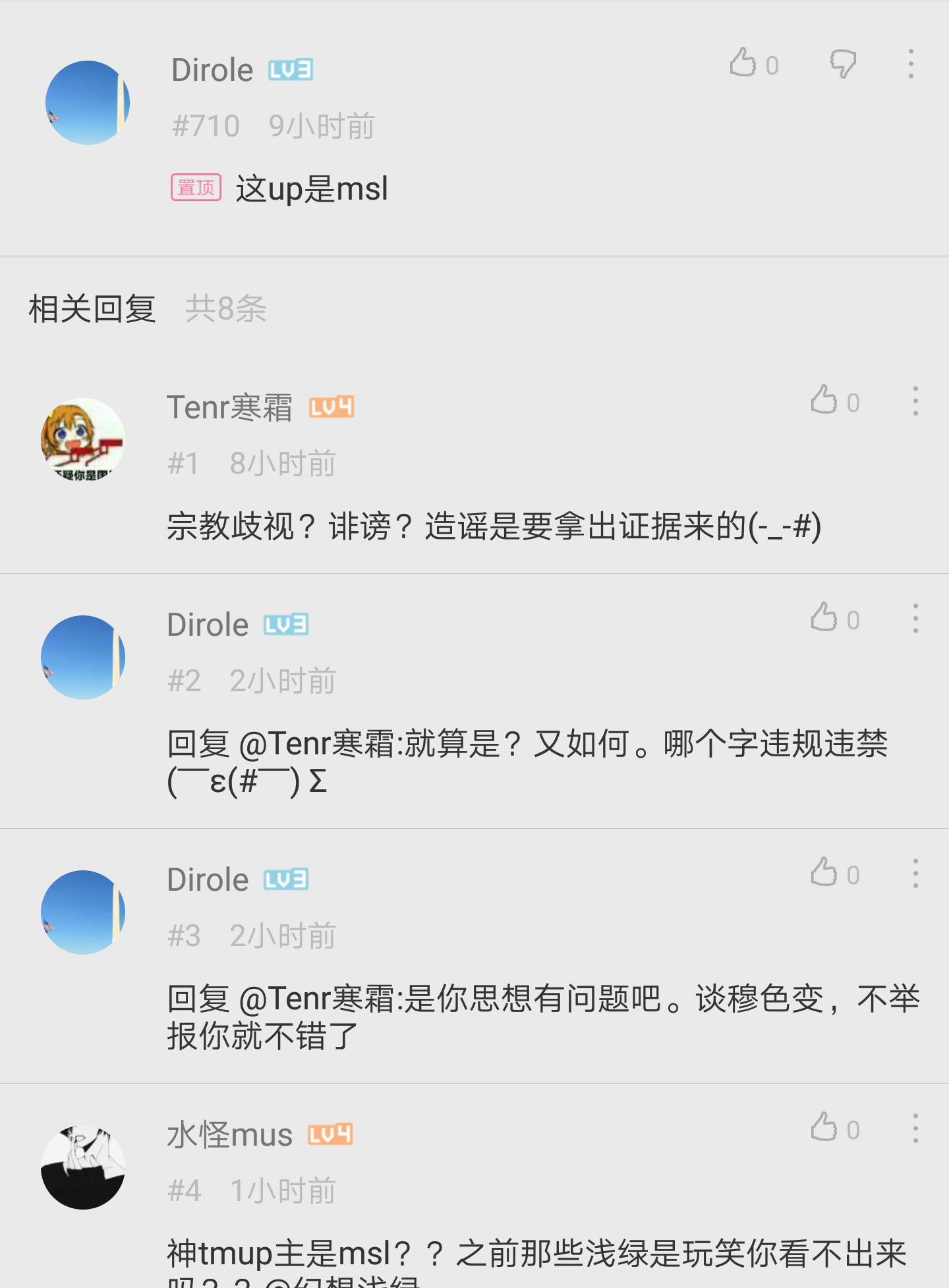Viewport: 949px width, 1288px height.
Task: Like Tenr寒霜's reply #1
Action: click(824, 400)
